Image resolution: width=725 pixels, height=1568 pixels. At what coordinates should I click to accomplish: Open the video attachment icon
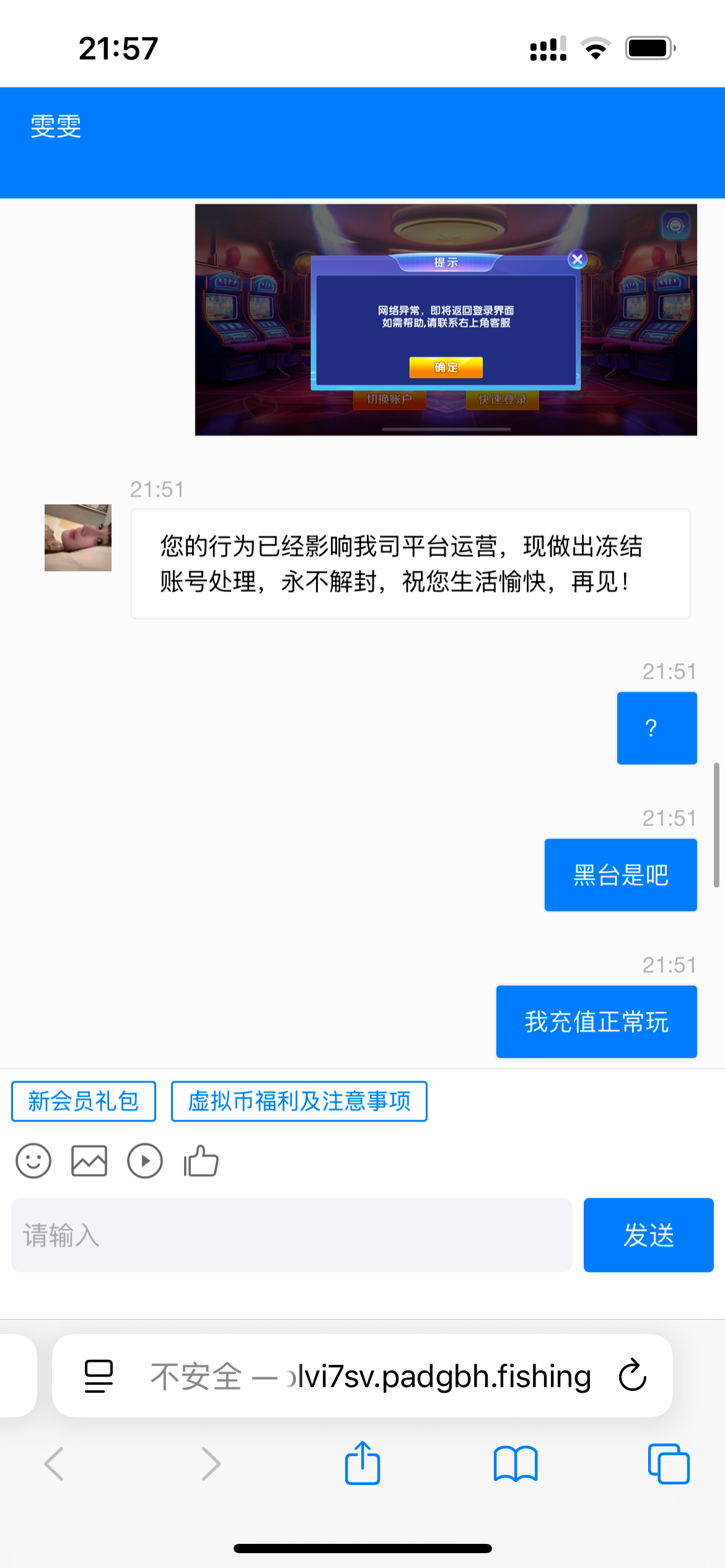144,1161
